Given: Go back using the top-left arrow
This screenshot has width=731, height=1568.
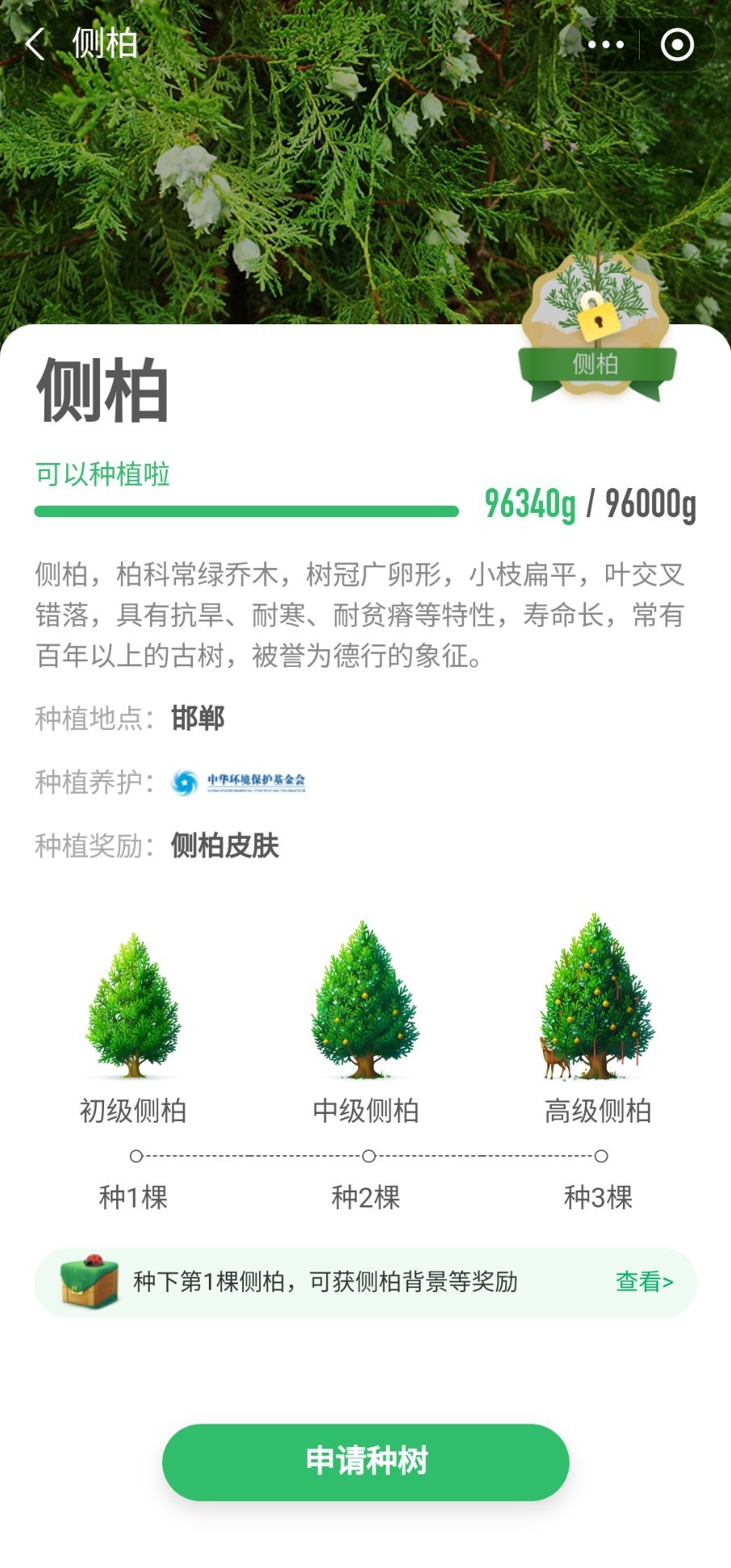Looking at the screenshot, I should [x=35, y=44].
